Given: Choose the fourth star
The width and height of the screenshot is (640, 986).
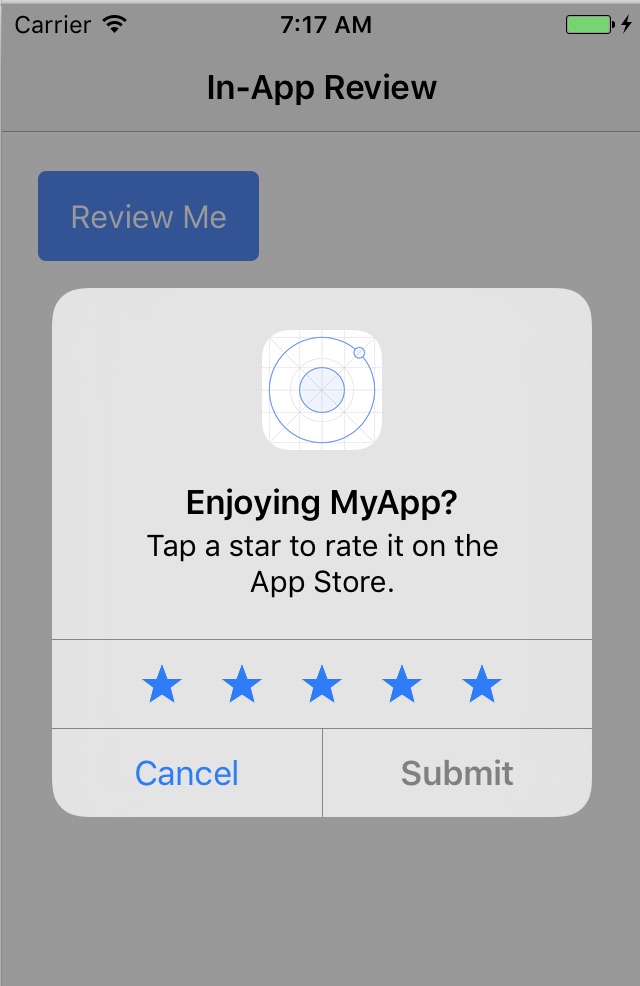Looking at the screenshot, I should coord(402,685).
